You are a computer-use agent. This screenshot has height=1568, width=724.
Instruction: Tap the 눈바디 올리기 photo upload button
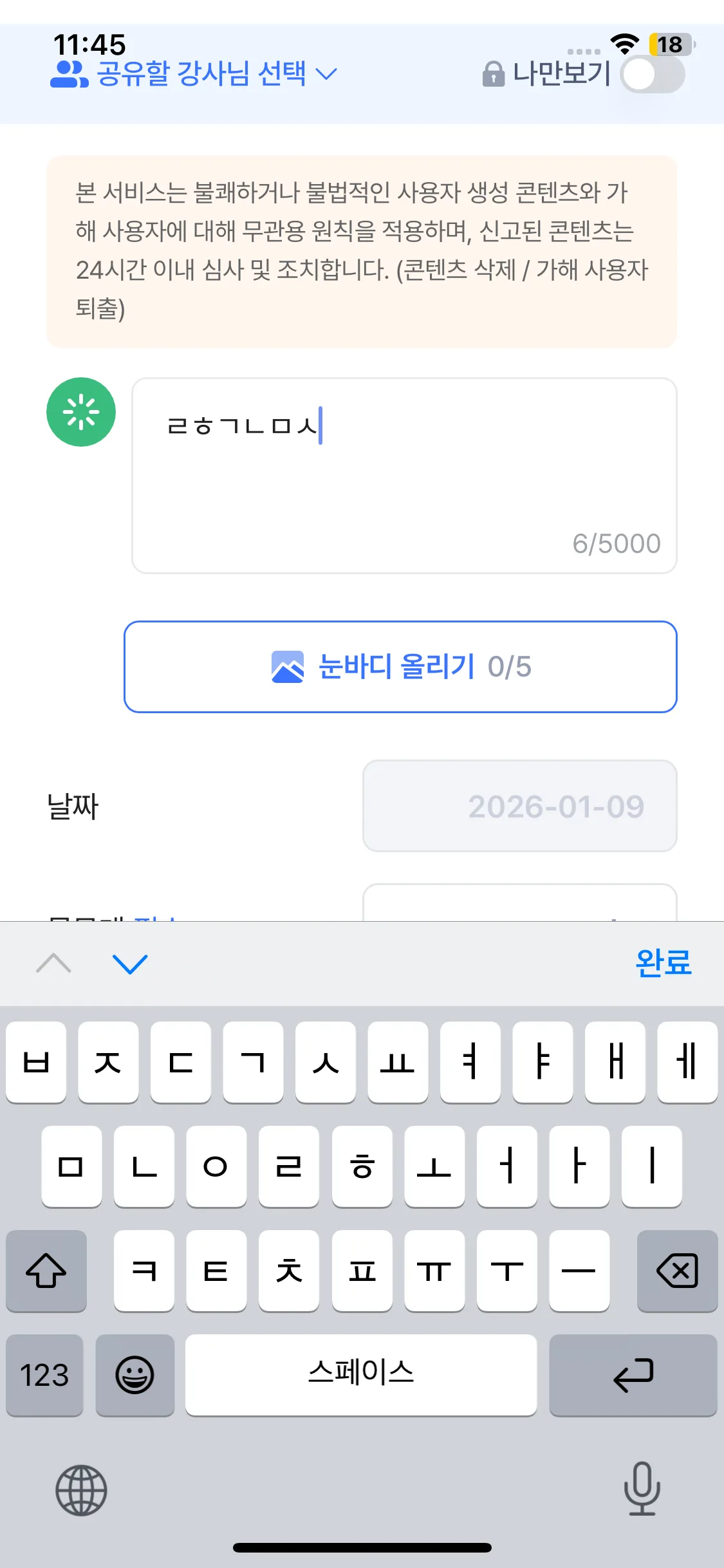[400, 667]
